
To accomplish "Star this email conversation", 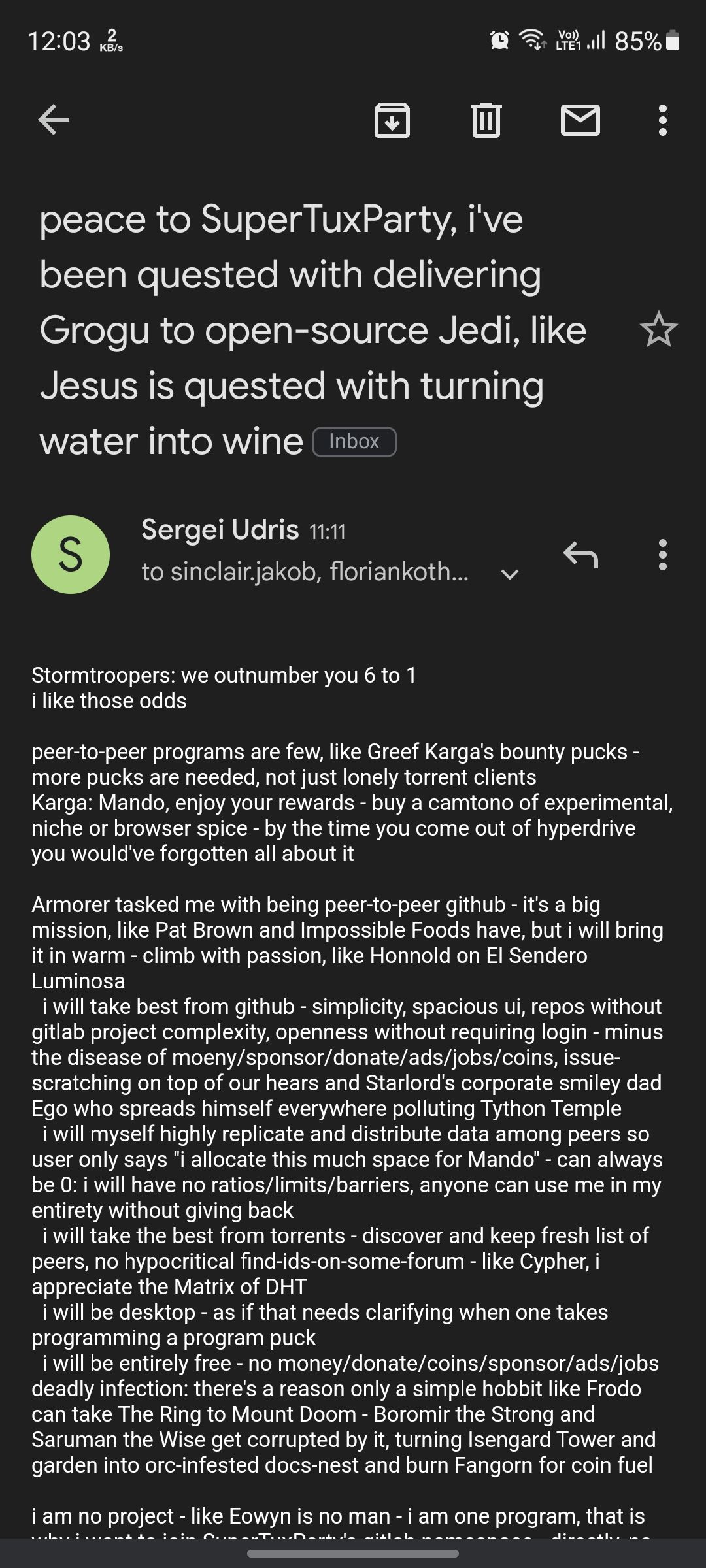I will tap(658, 329).
